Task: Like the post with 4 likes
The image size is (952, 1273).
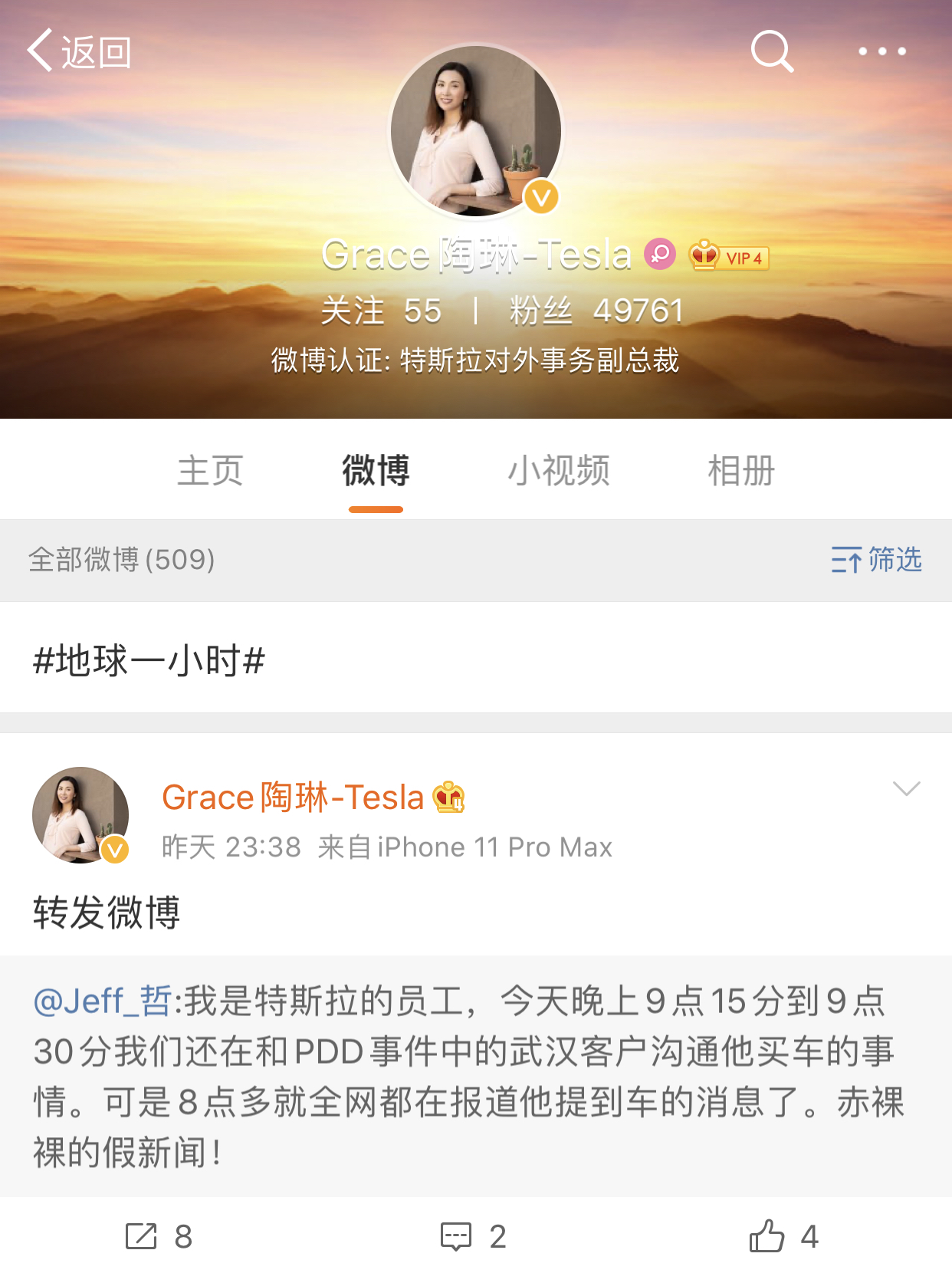Action: (783, 1236)
